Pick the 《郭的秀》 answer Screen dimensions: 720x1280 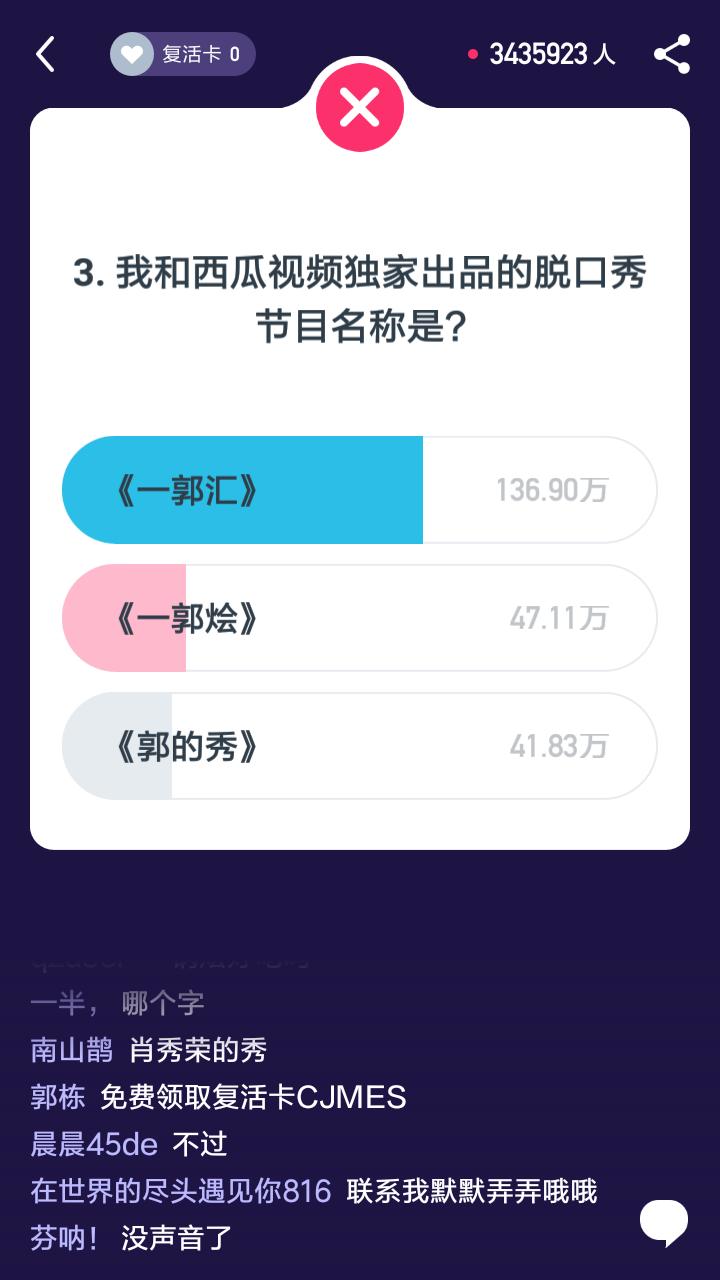point(360,746)
